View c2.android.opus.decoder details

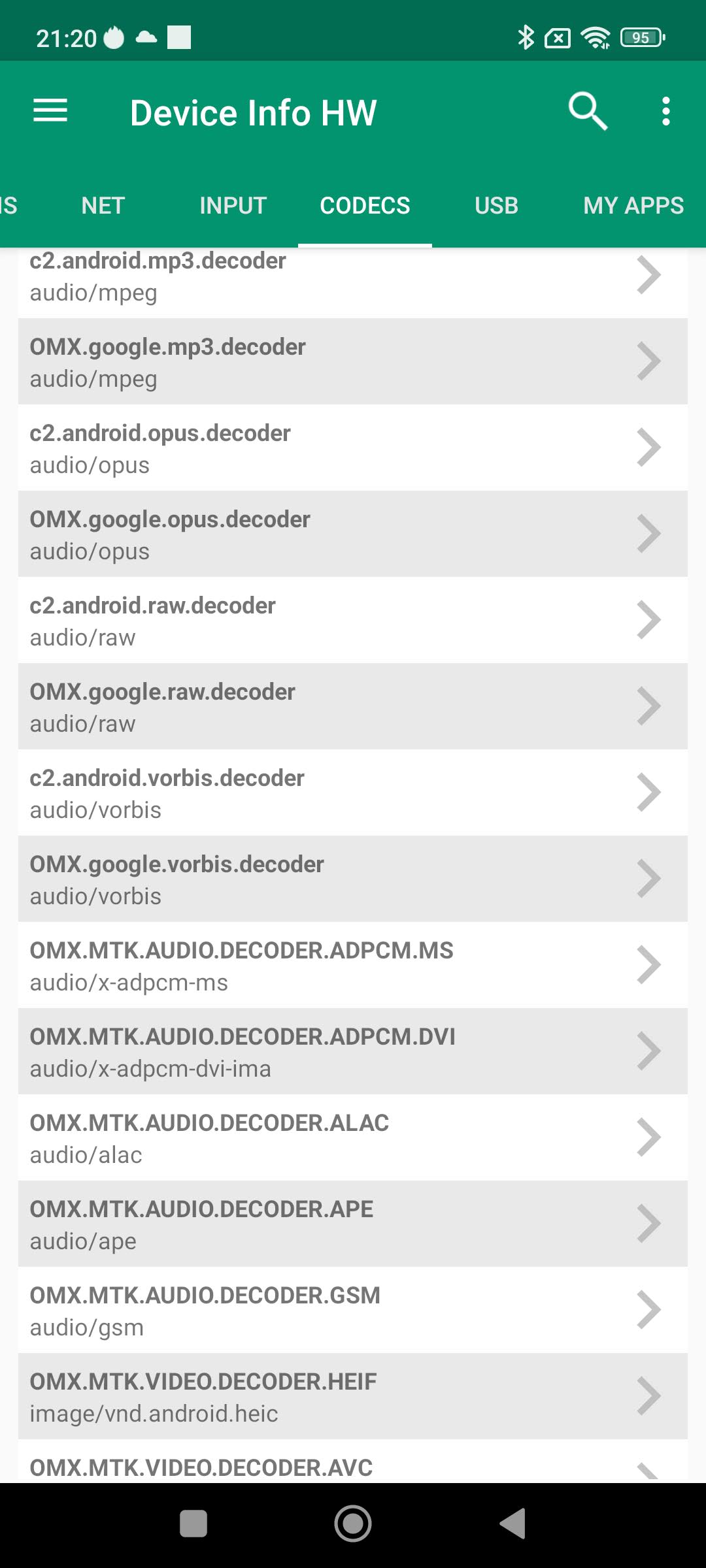pos(353,448)
